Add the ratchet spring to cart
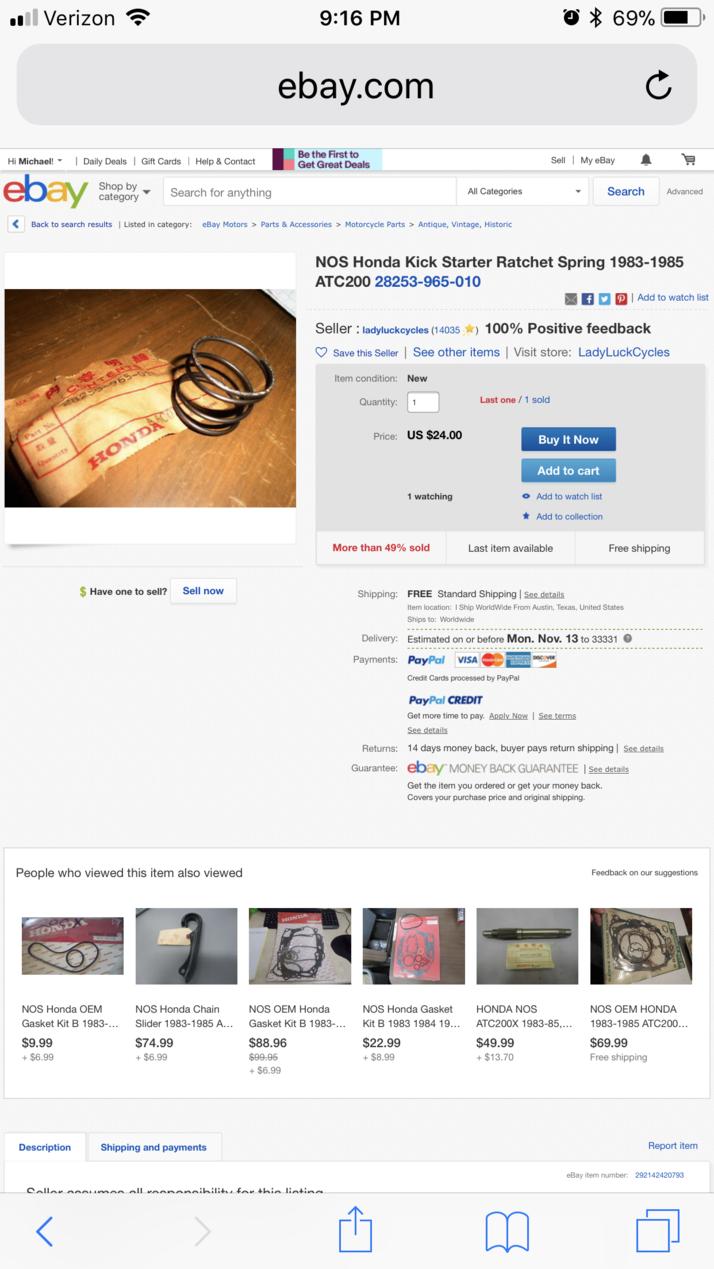Viewport: 714px width, 1269px height. 568,471
